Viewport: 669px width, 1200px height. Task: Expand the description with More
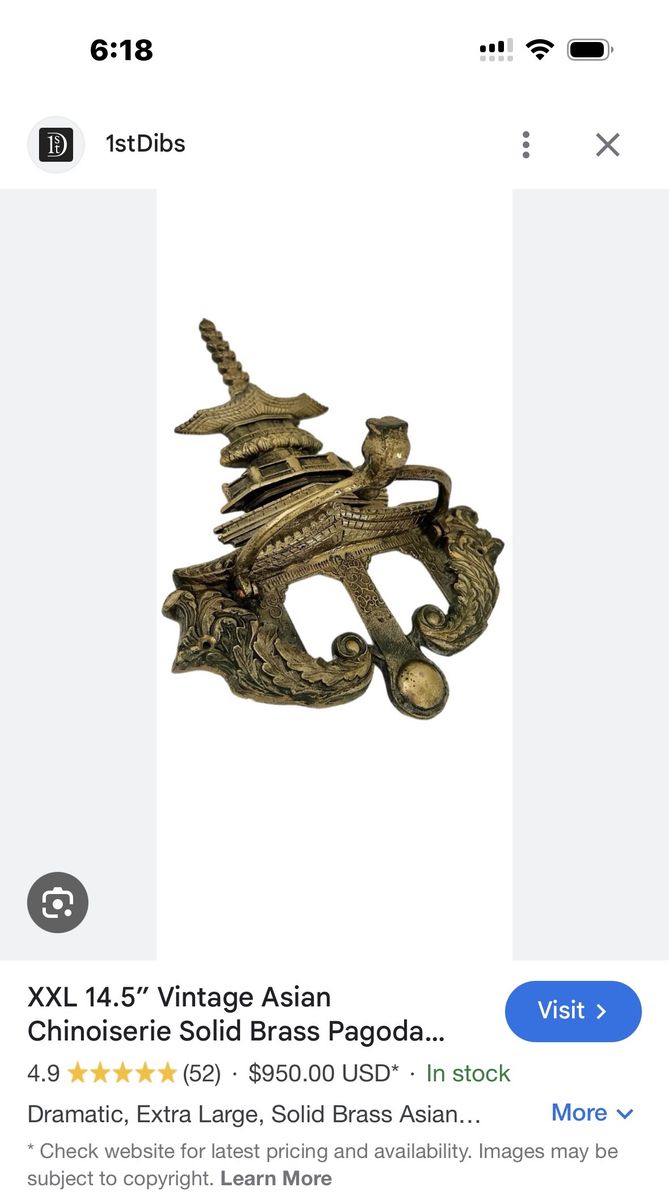(593, 1113)
